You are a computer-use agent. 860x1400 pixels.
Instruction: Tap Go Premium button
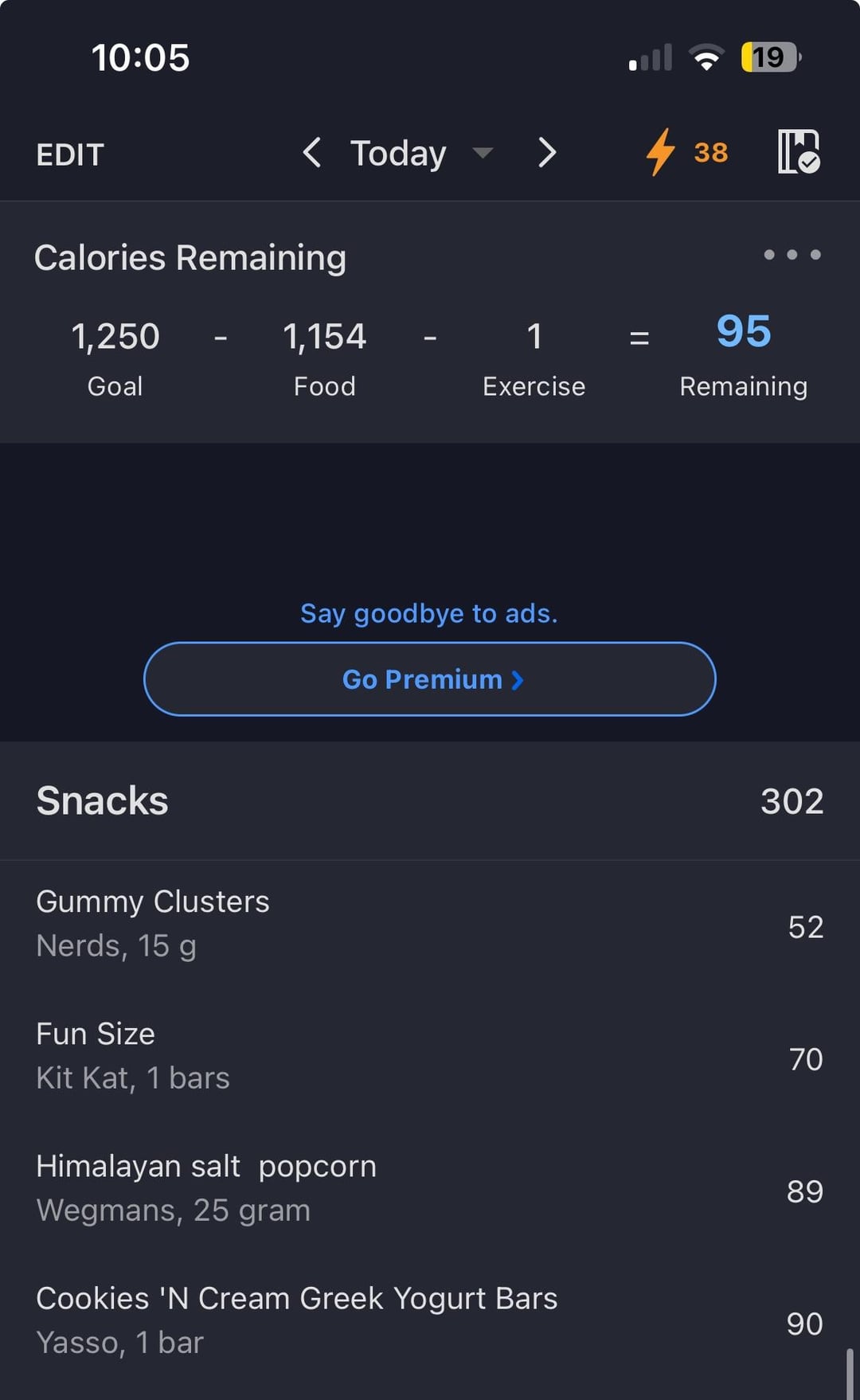[x=430, y=679]
